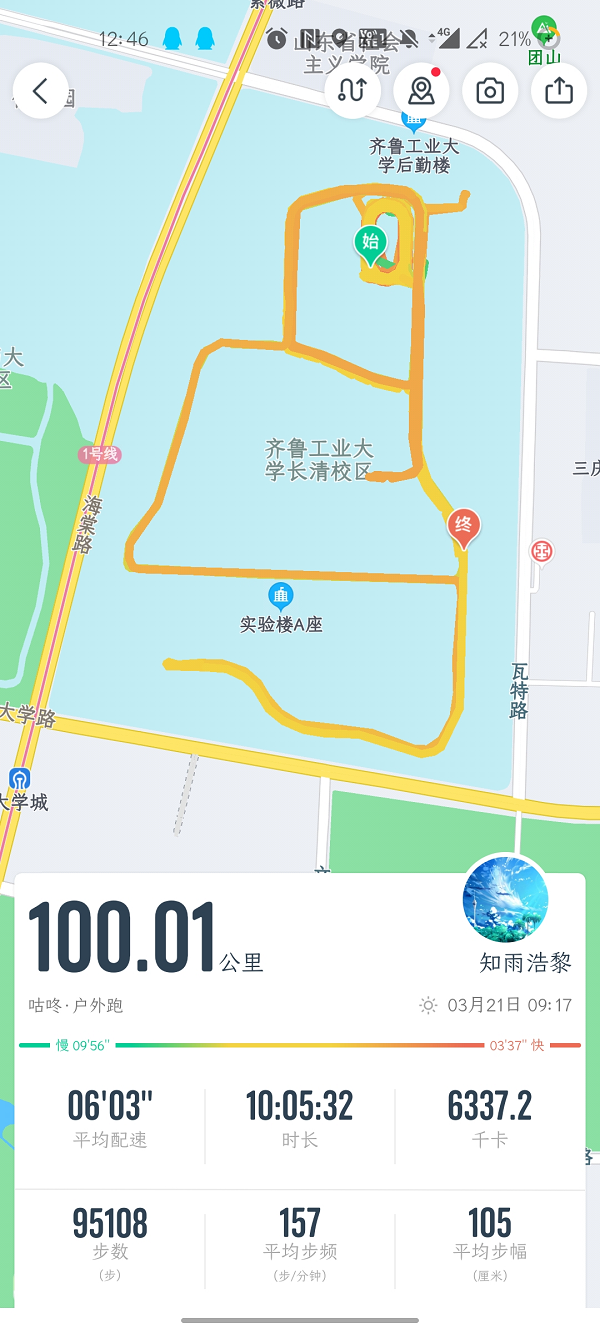The height and width of the screenshot is (1333, 600).
Task: Go back using the arrow button
Action: [41, 91]
